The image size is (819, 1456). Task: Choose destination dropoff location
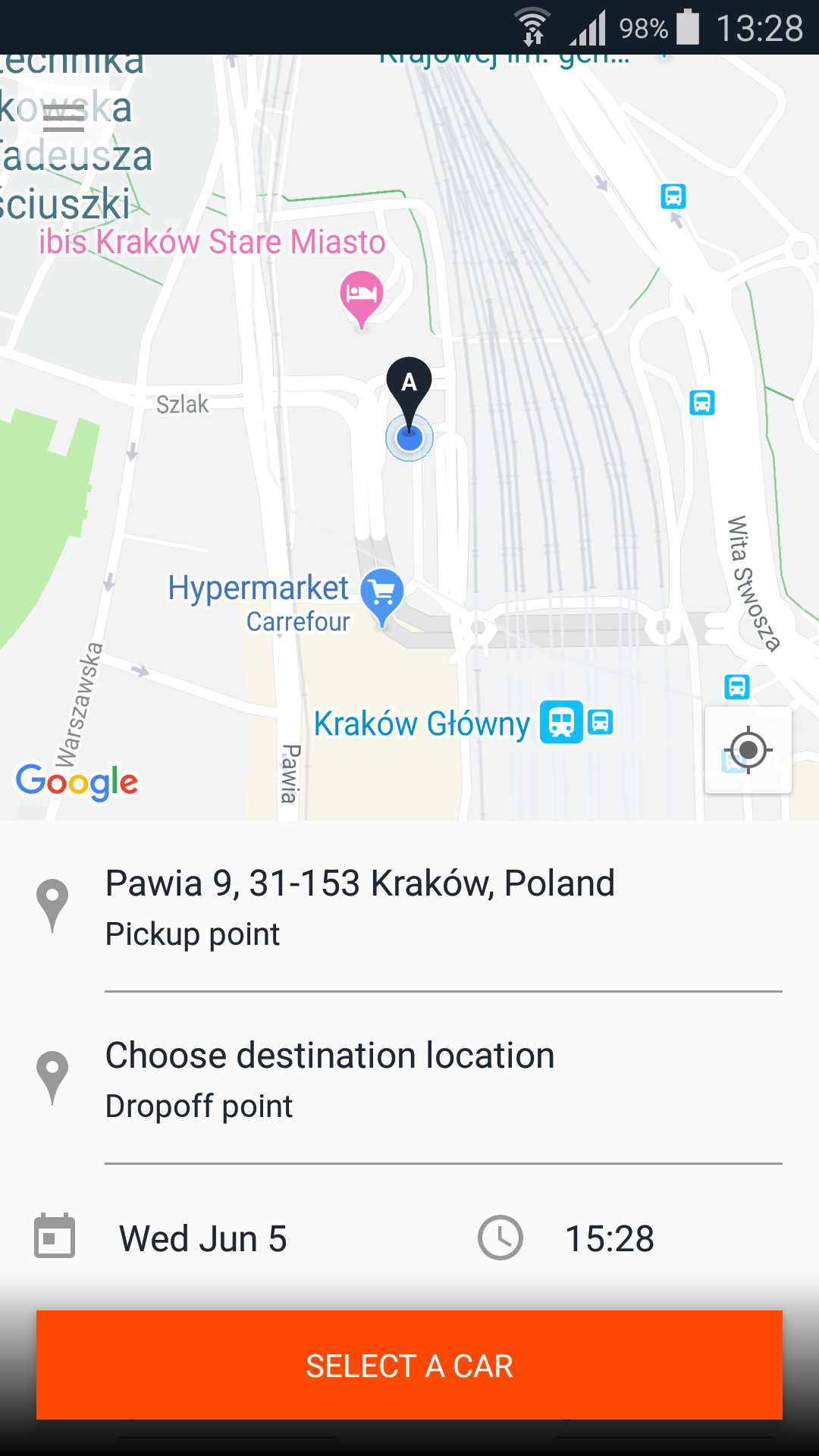click(443, 1078)
